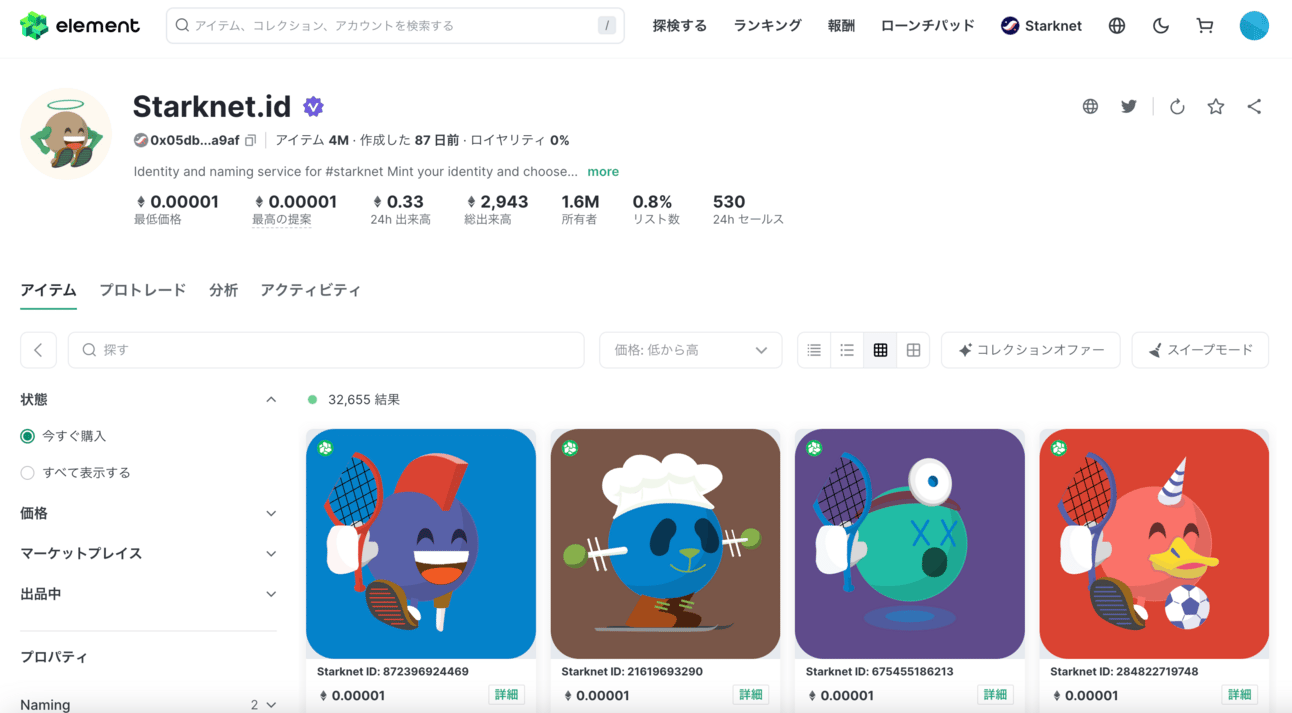Refresh the collection data
The height and width of the screenshot is (713, 1292).
(1177, 107)
